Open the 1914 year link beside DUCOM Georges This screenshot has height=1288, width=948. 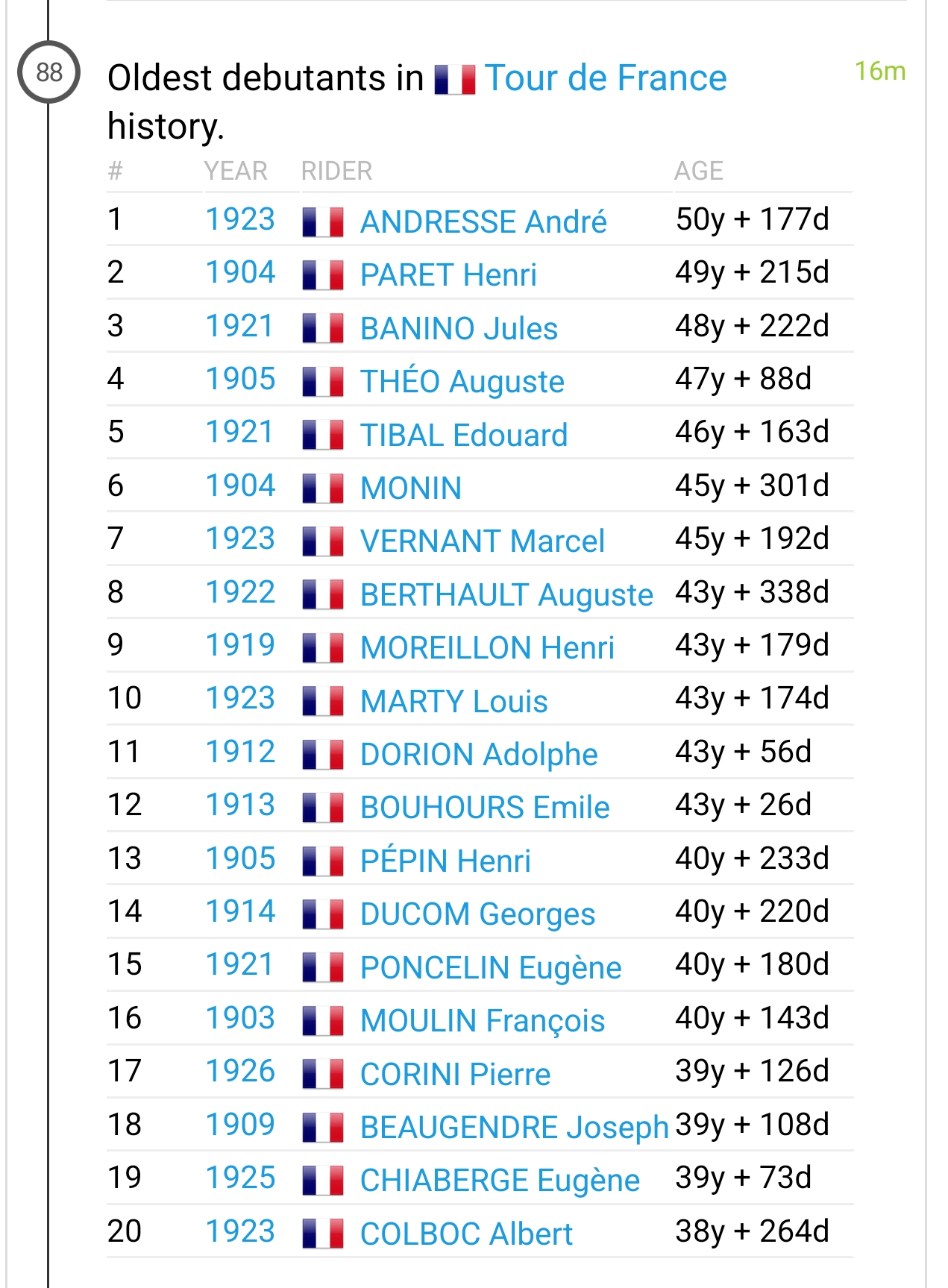(240, 911)
